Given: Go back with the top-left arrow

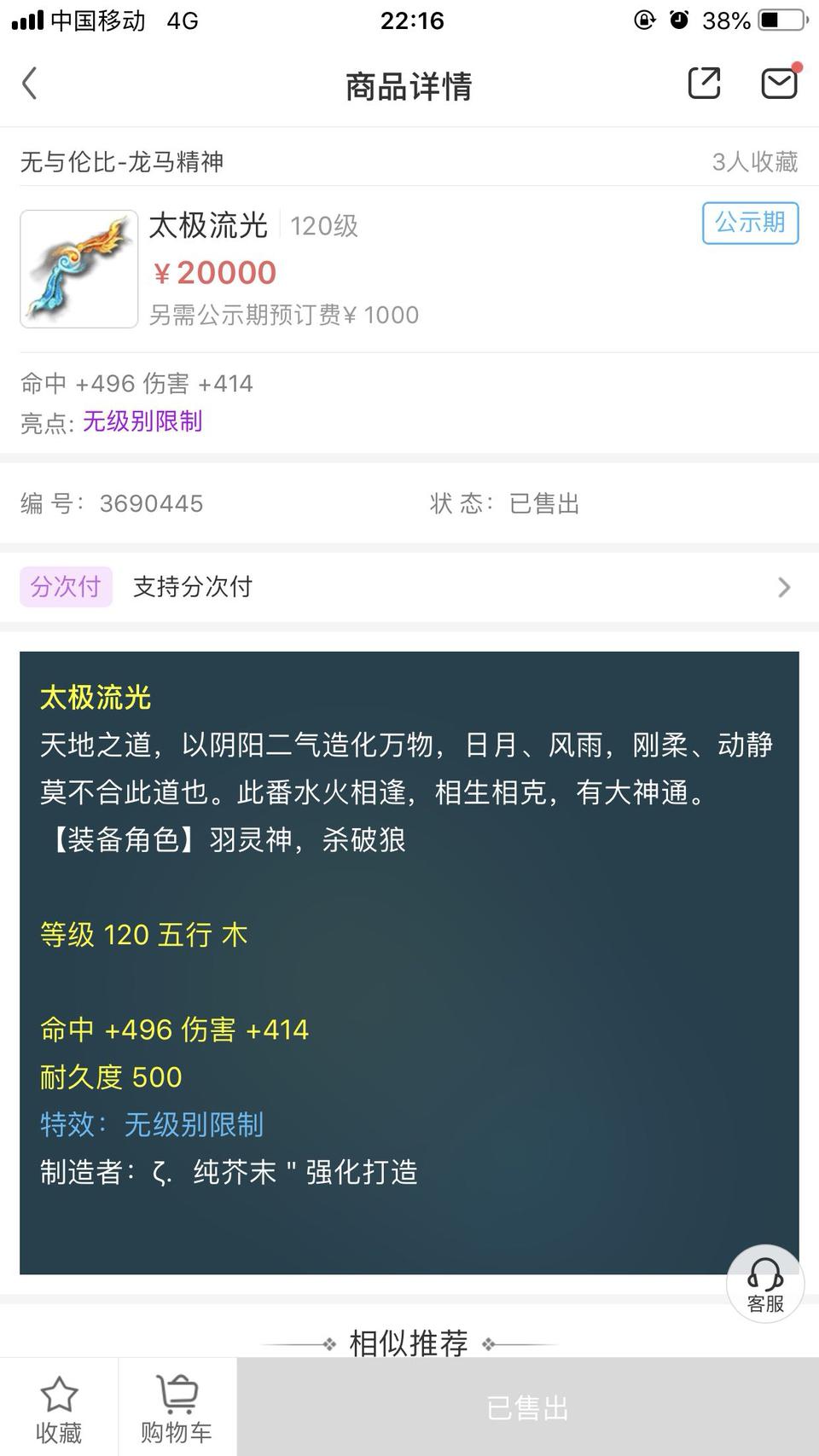Looking at the screenshot, I should click(x=30, y=84).
